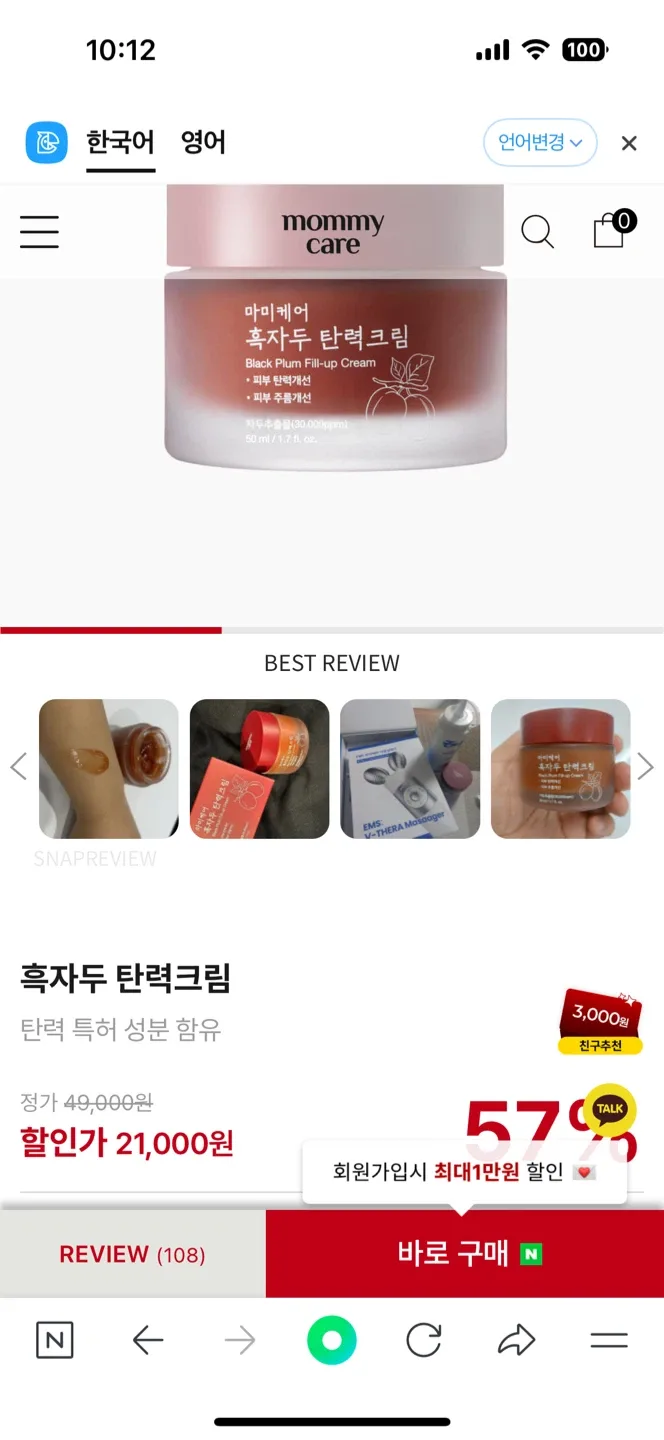Reload the page
This screenshot has height=1440, width=664.
pyautogui.click(x=424, y=1340)
